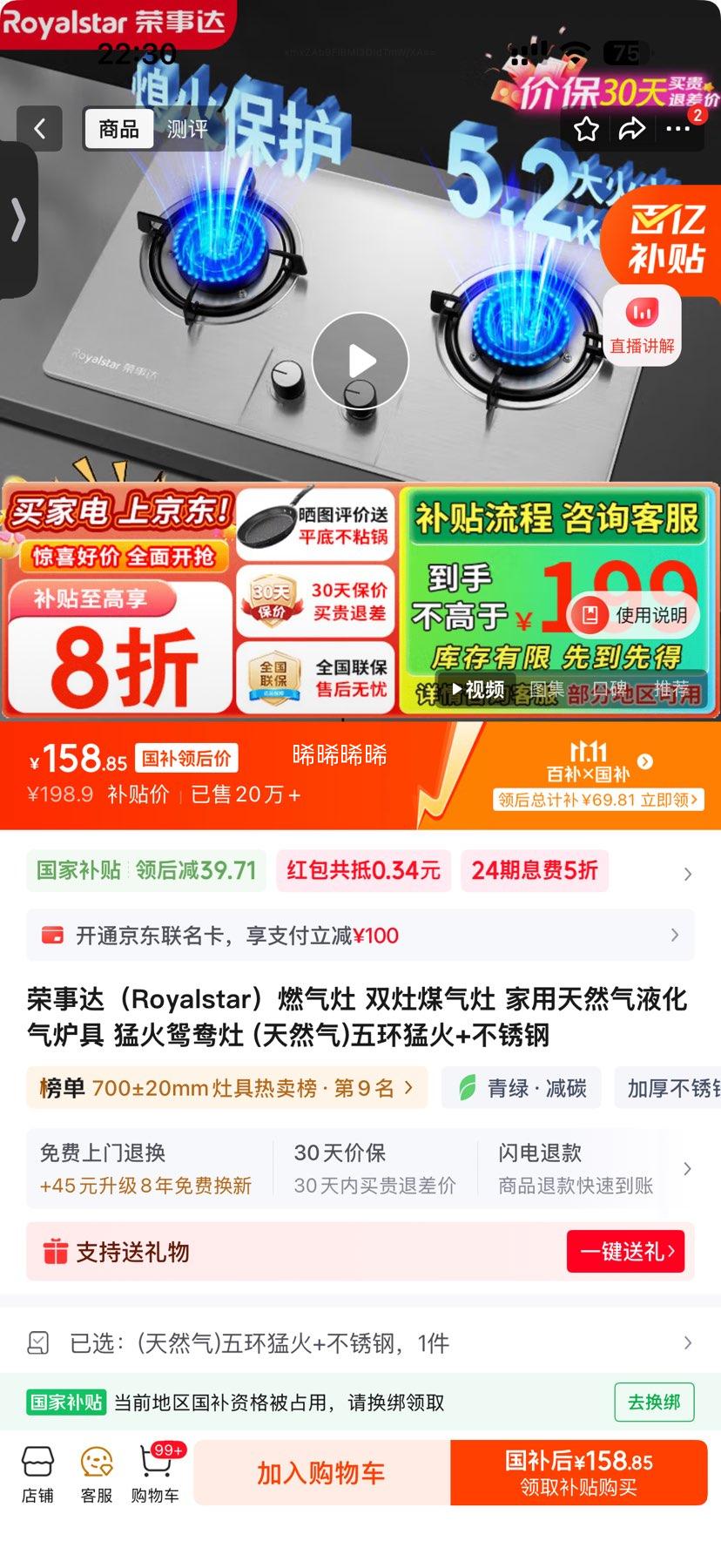Favorite this product with the star icon
The image size is (721, 1568).
[x=586, y=129]
